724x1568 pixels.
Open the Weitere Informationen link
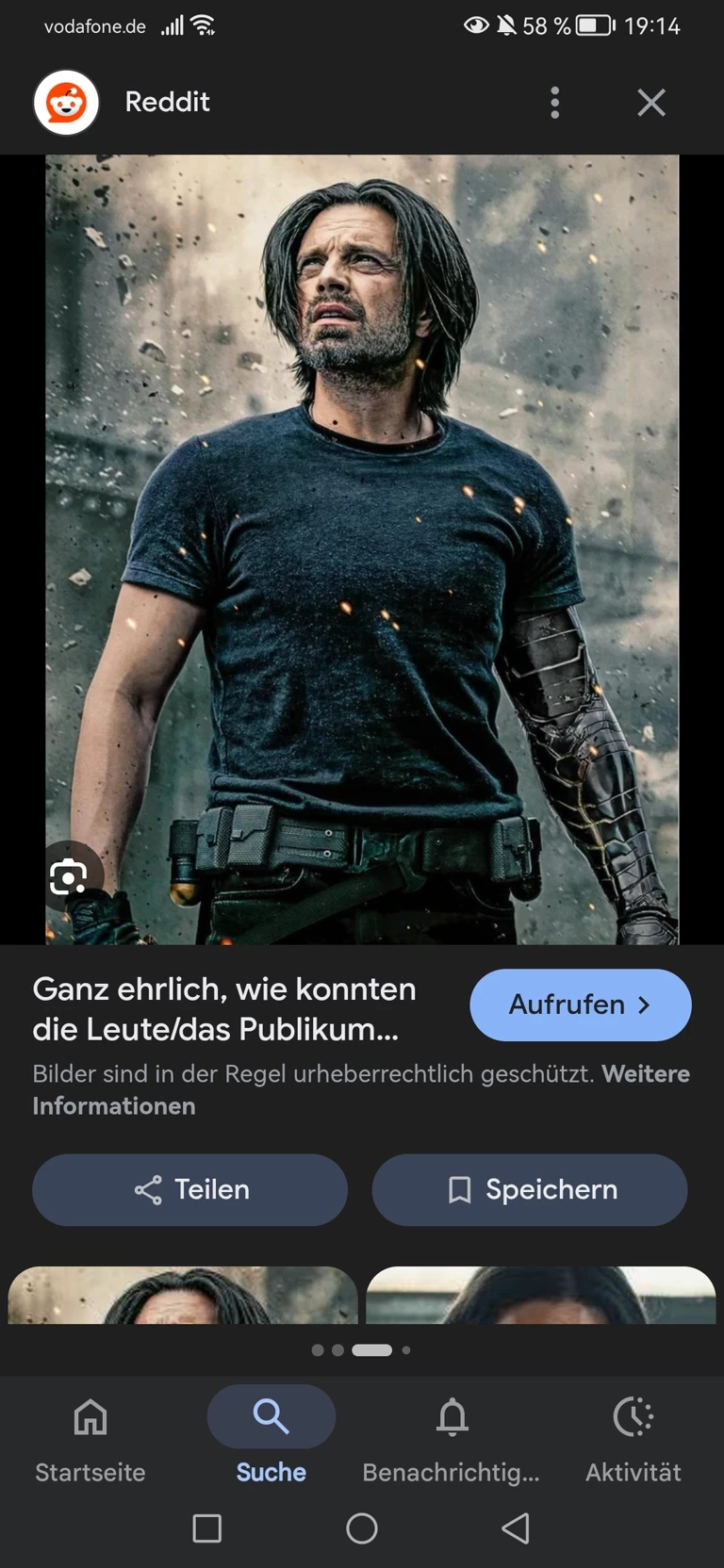click(x=113, y=1105)
